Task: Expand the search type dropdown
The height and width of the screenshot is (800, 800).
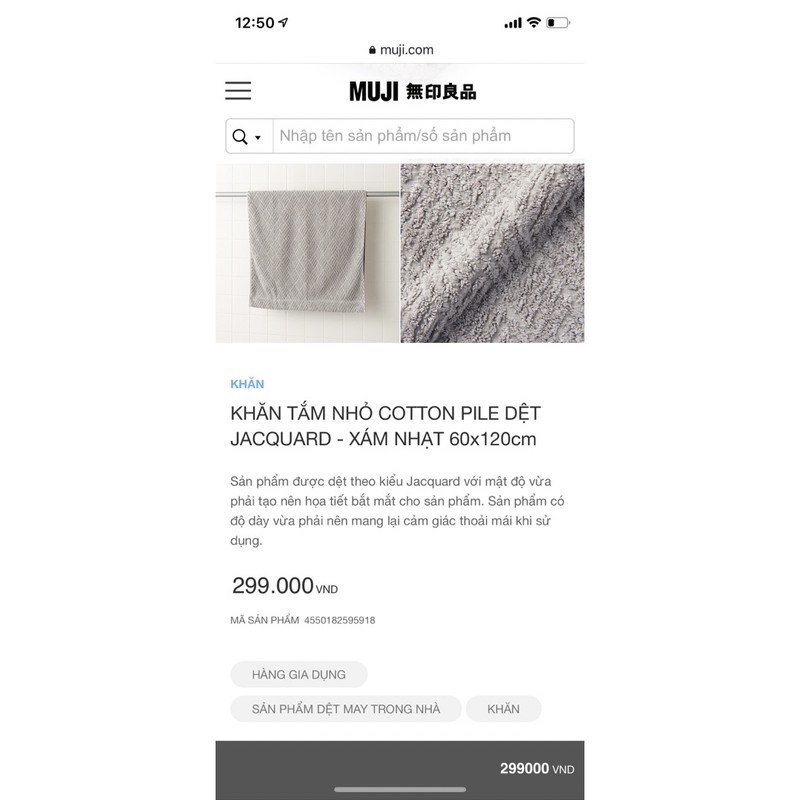Action: [247, 137]
